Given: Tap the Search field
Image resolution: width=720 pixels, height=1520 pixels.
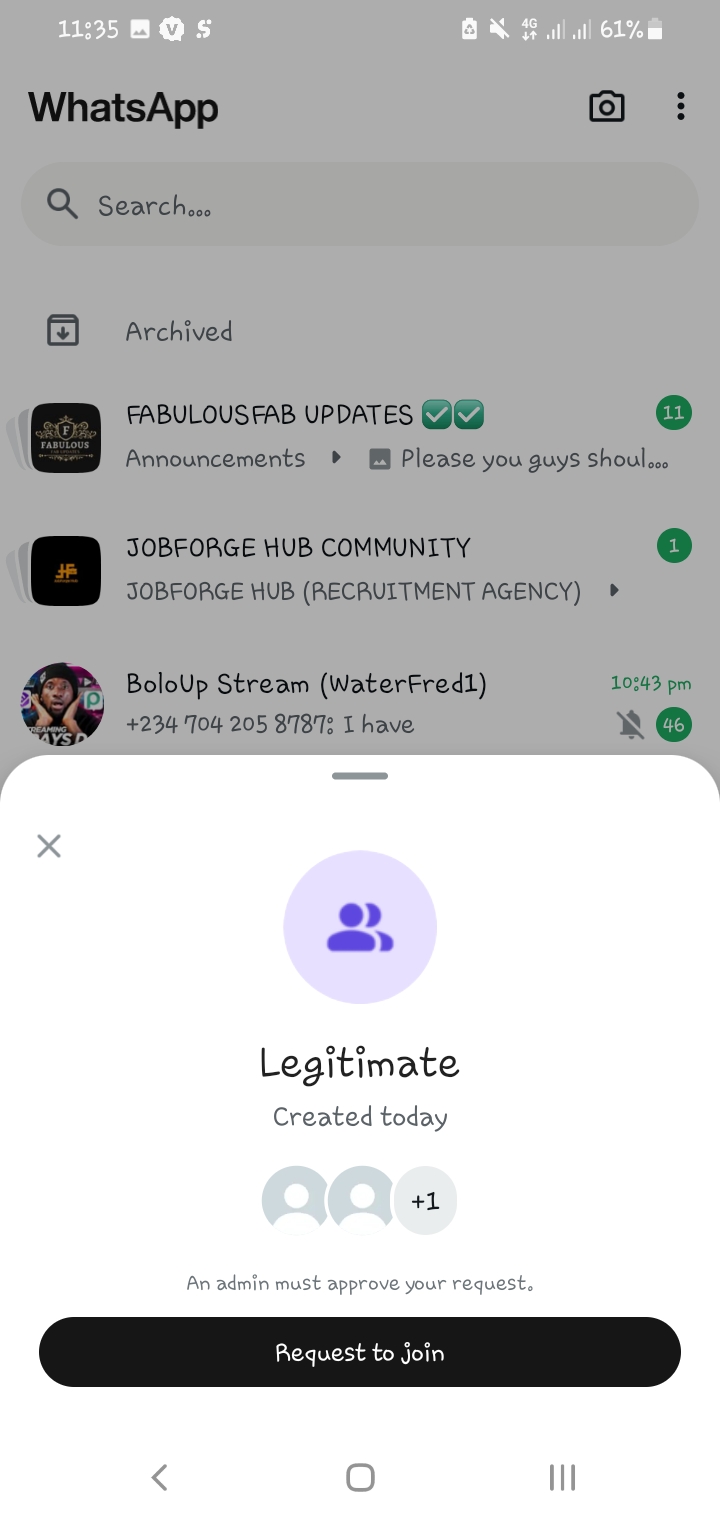Looking at the screenshot, I should [360, 205].
